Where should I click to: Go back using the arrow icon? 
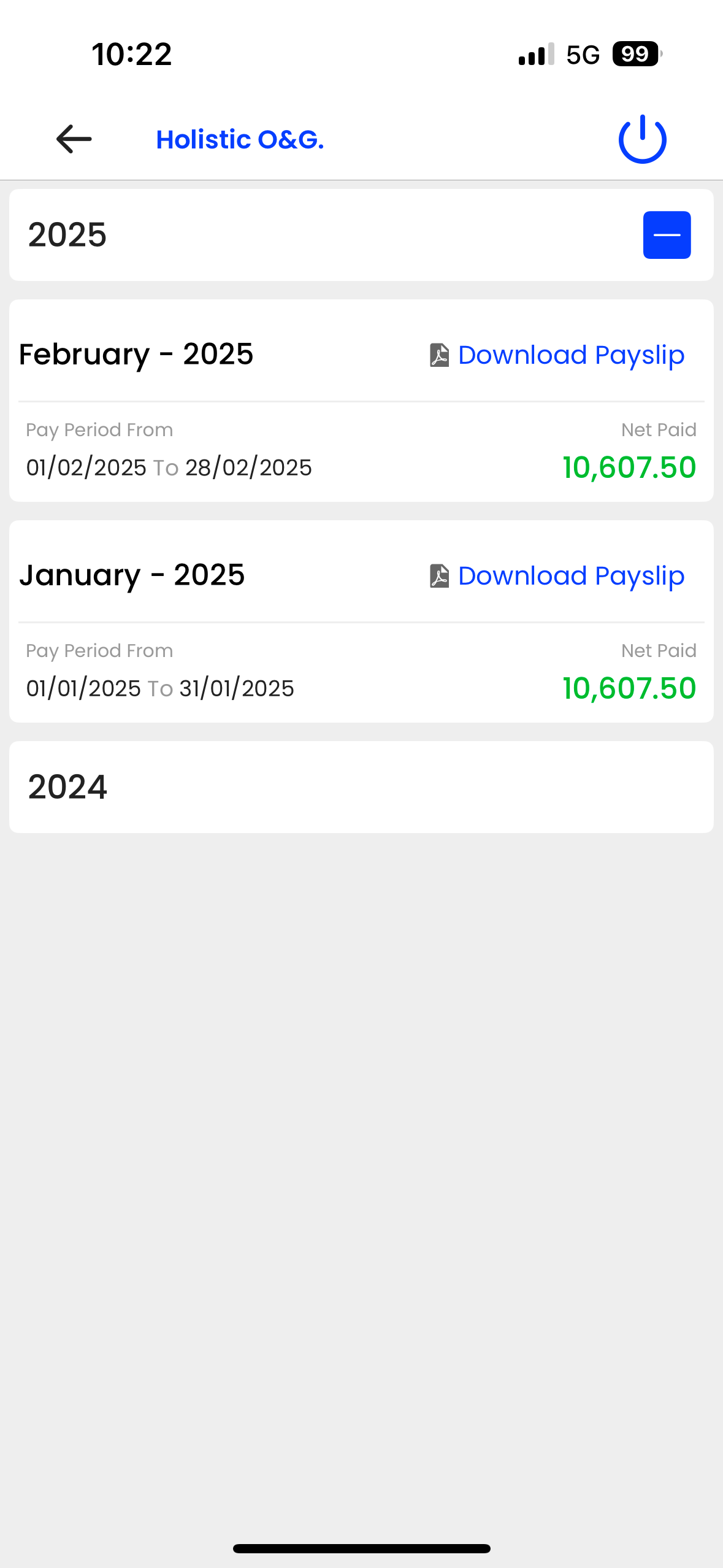[74, 139]
